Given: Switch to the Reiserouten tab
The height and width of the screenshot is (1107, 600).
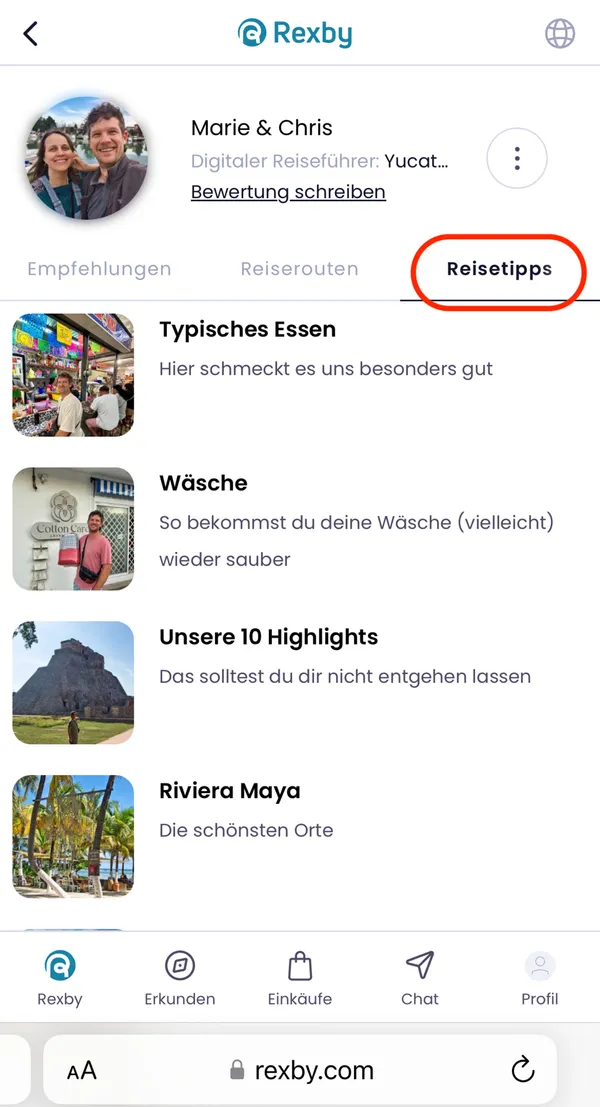Looking at the screenshot, I should pyautogui.click(x=299, y=269).
